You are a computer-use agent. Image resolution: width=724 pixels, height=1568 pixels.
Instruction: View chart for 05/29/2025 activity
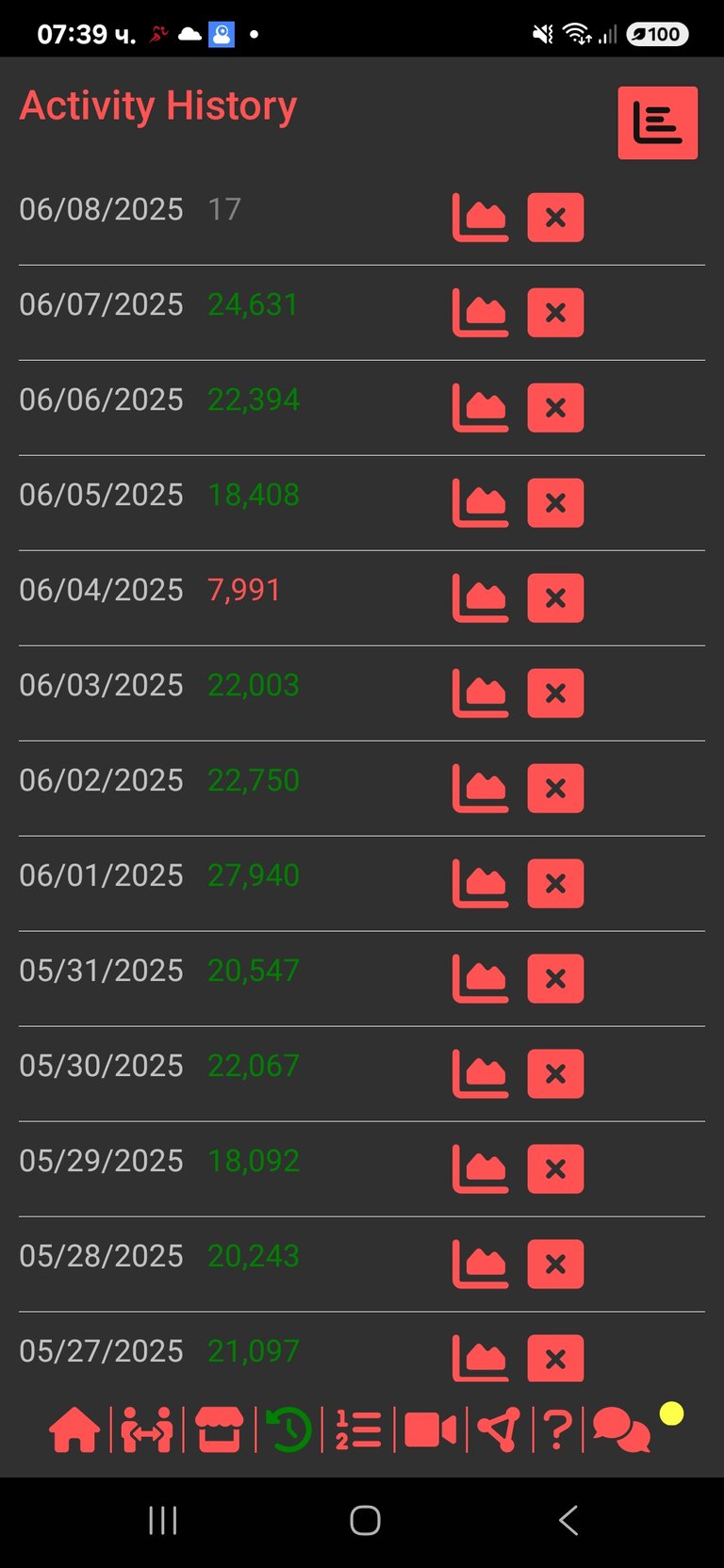(x=480, y=1169)
